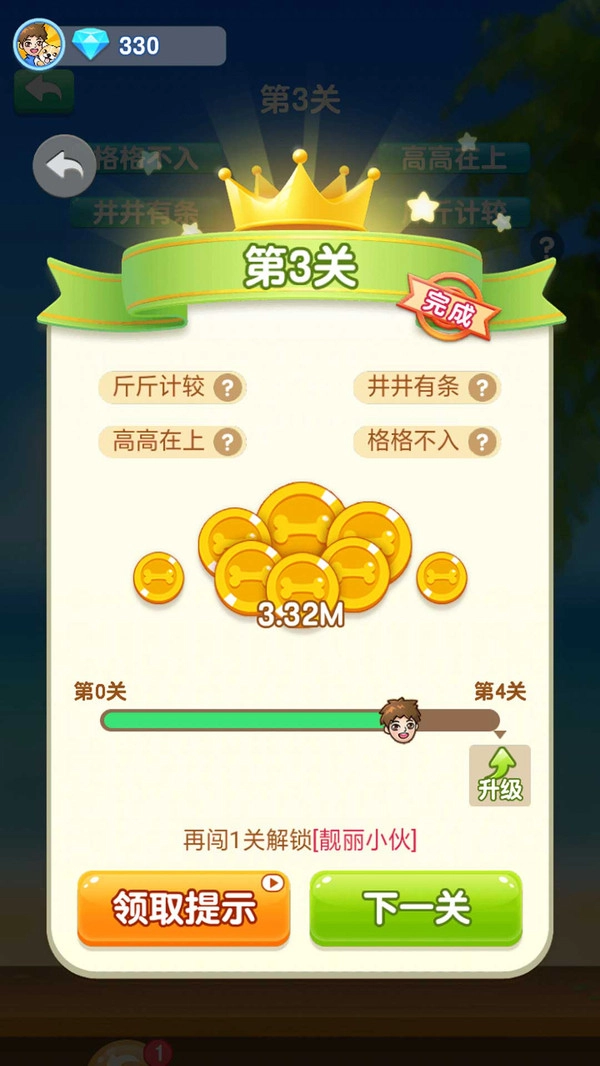Open the player avatar profile
This screenshot has width=600, height=1066.
(39, 45)
